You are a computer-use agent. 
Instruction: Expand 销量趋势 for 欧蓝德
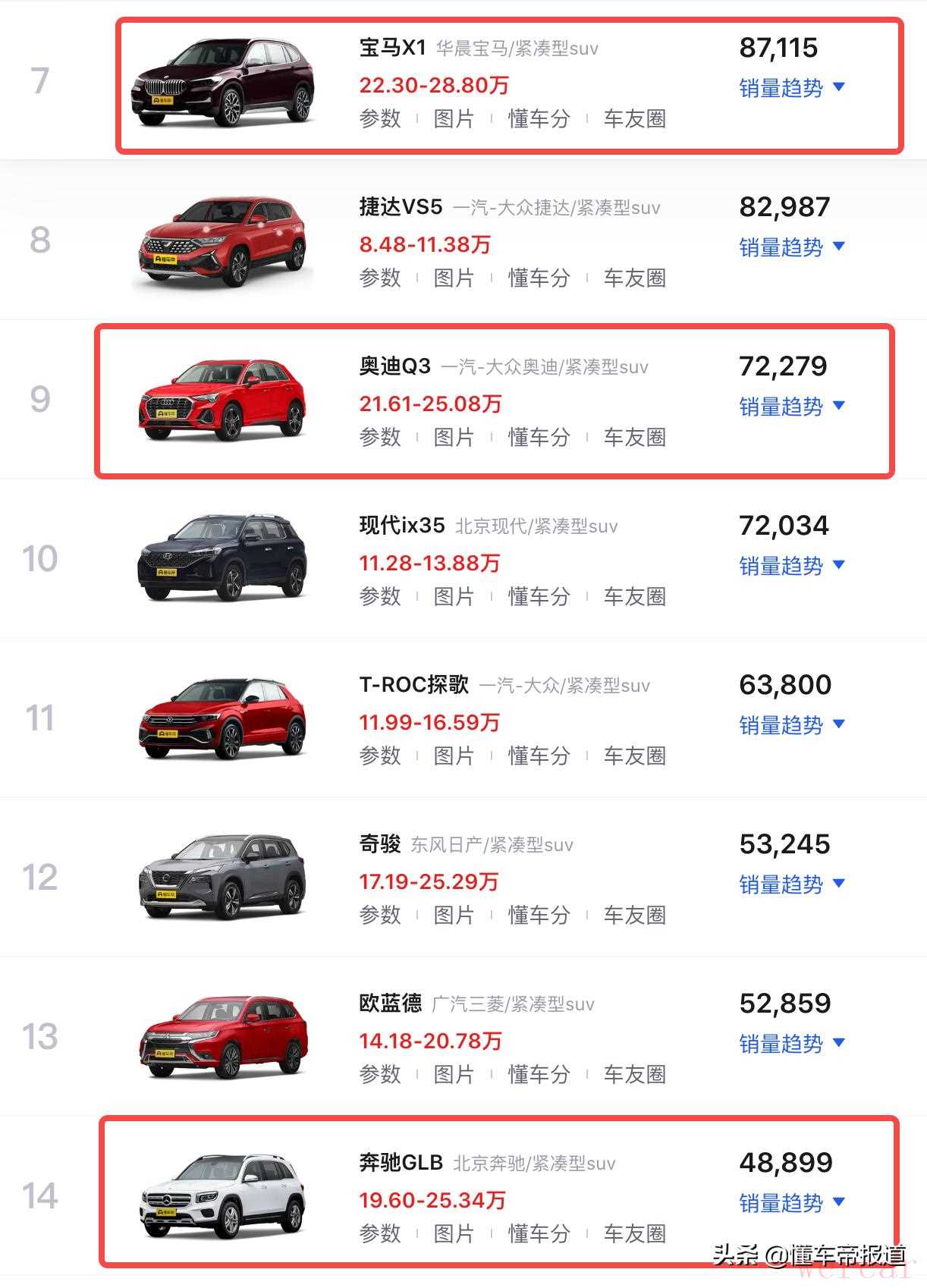791,1044
